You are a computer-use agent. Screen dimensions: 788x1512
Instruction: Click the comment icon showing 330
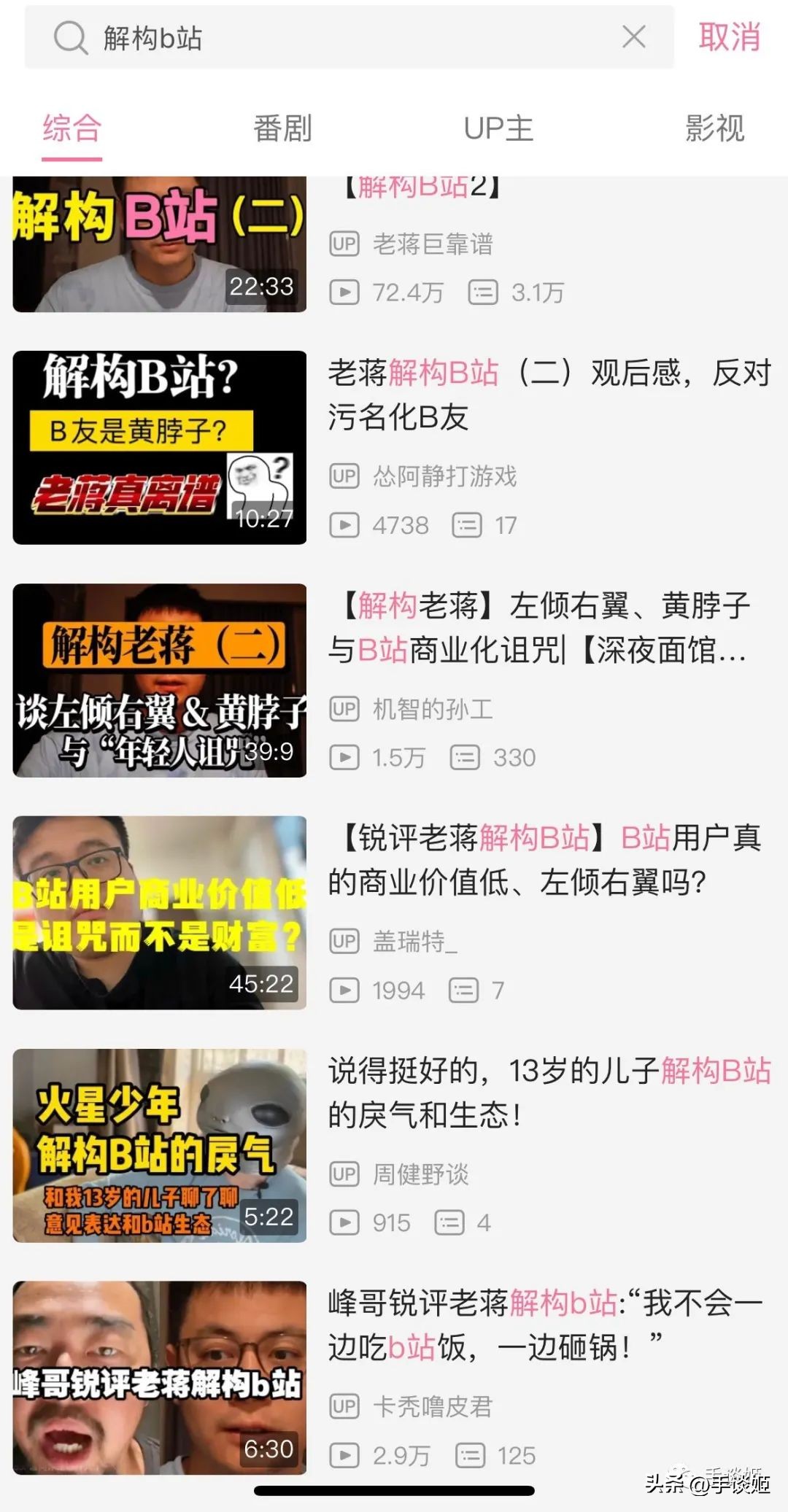pos(467,757)
